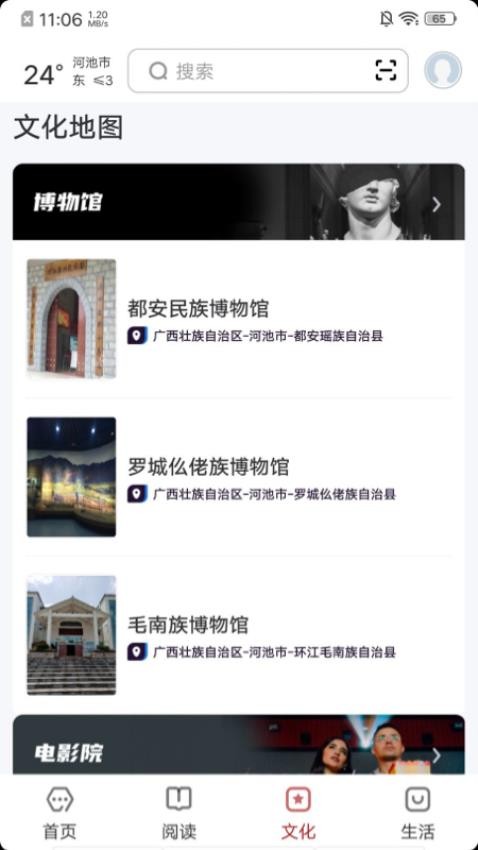Expand the 博物馆 banner

coord(239,202)
